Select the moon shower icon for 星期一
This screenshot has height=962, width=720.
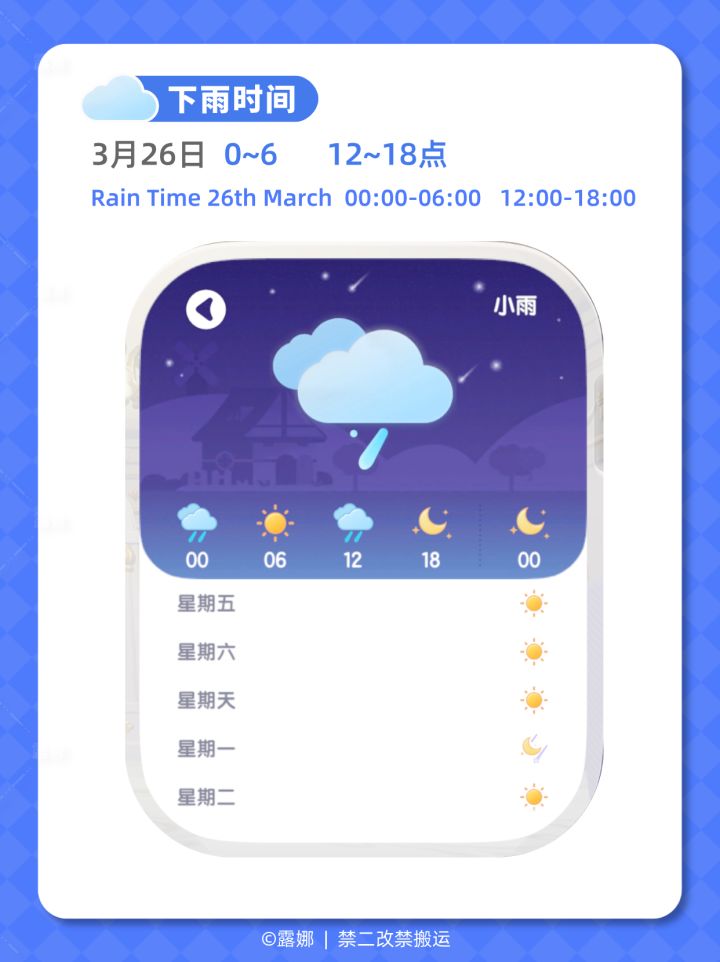(533, 748)
